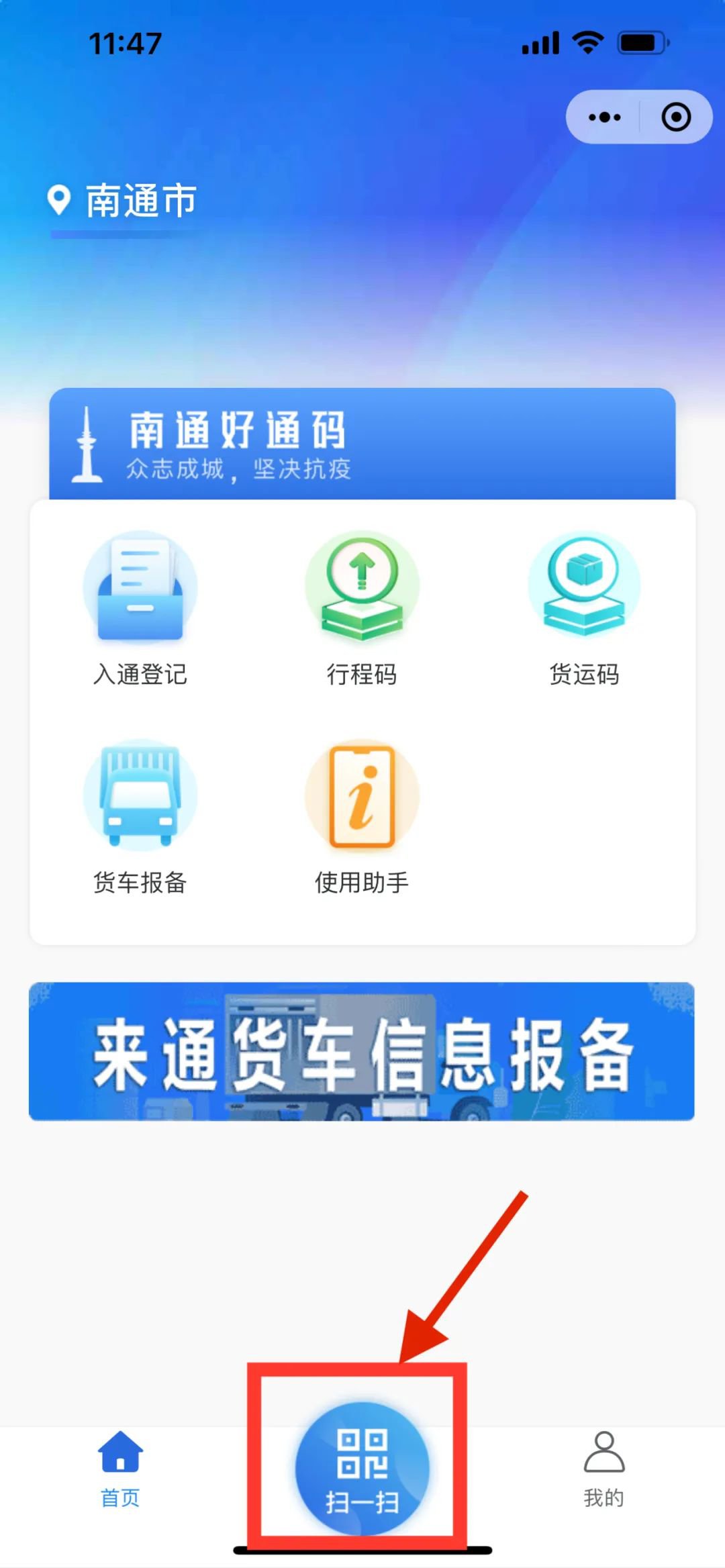Close the mini program with circle button
Screen dimensions: 725x1568
675,117
